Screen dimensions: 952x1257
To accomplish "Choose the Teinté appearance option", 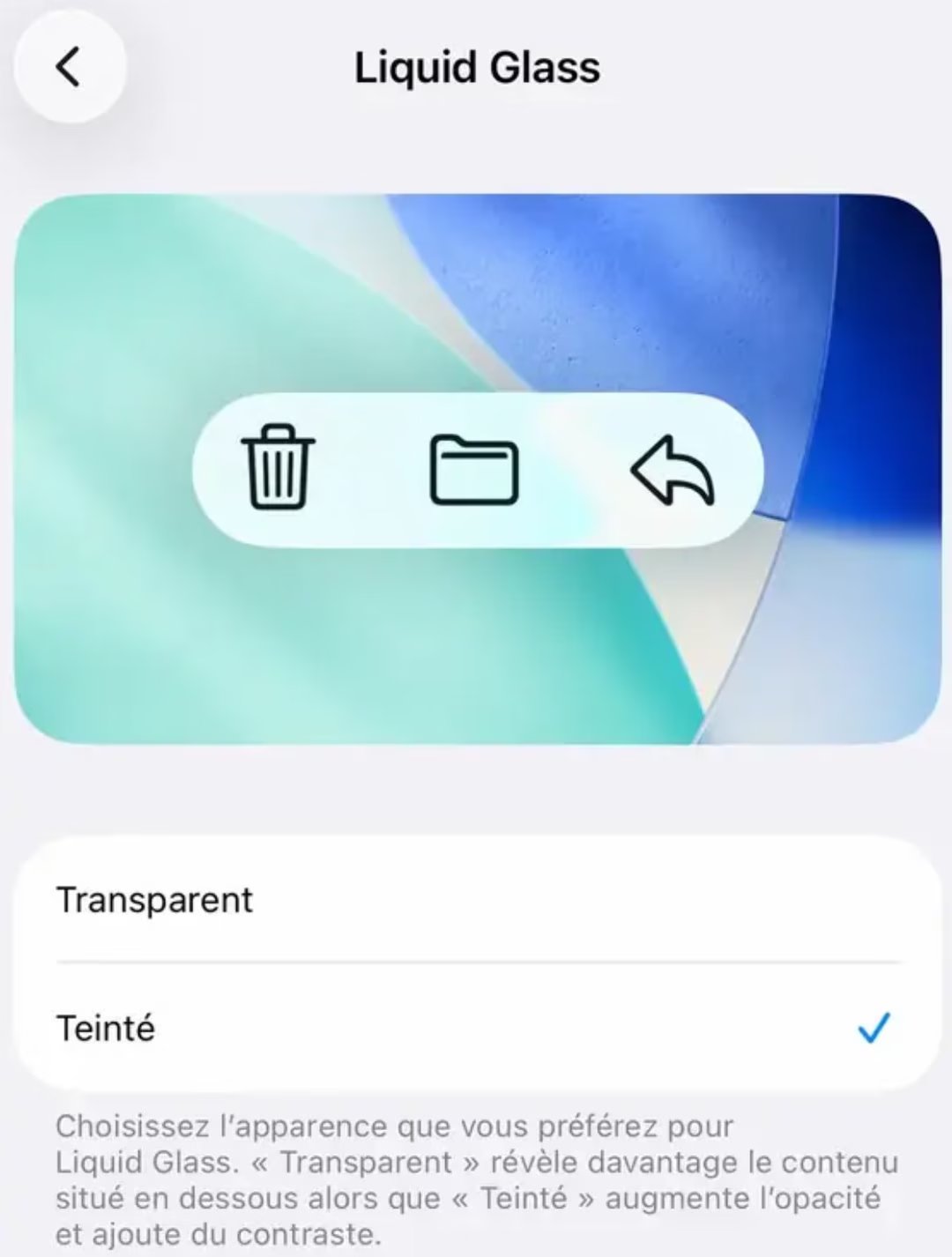I will point(476,1028).
